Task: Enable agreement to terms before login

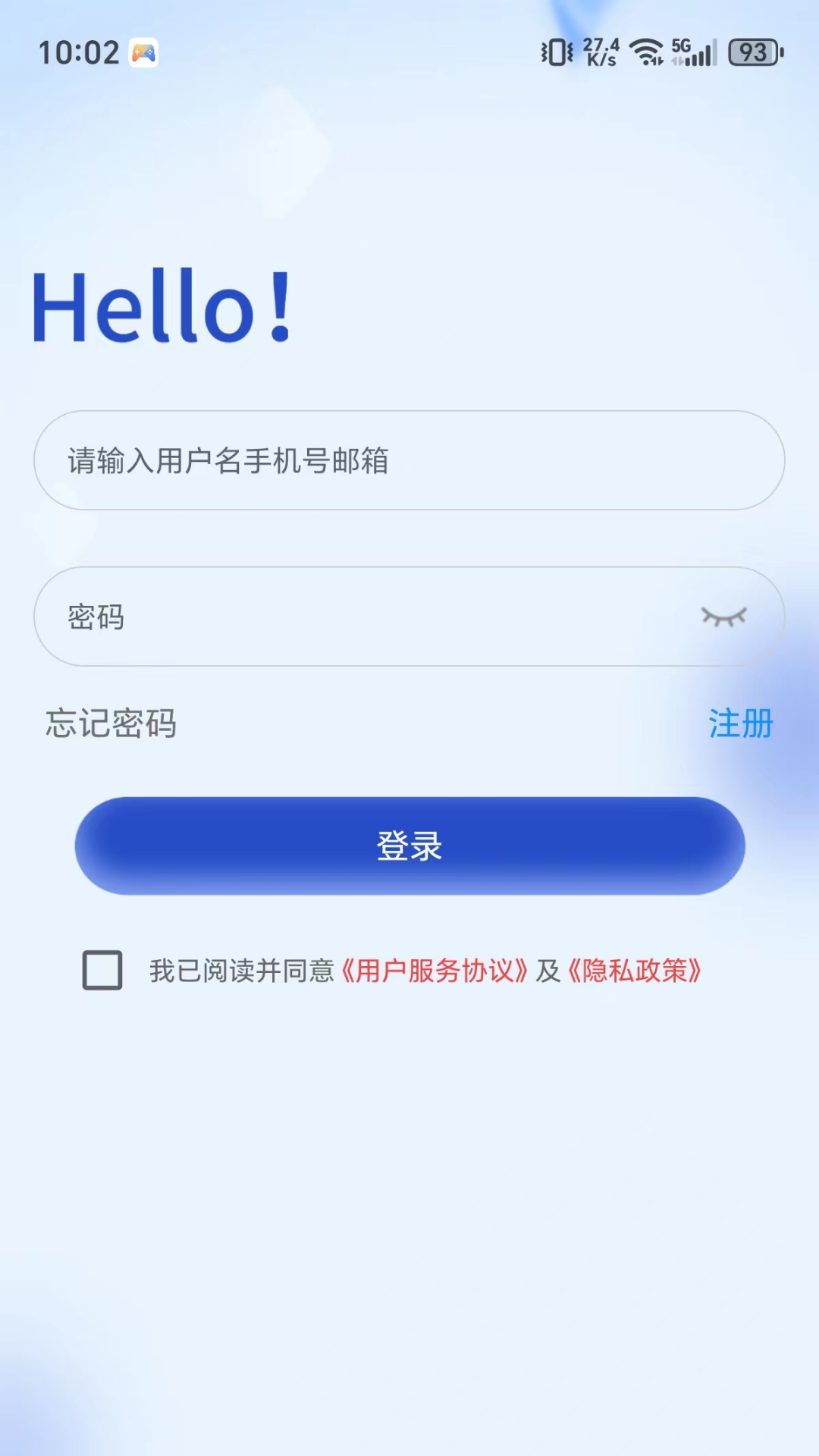Action: pos(102,968)
